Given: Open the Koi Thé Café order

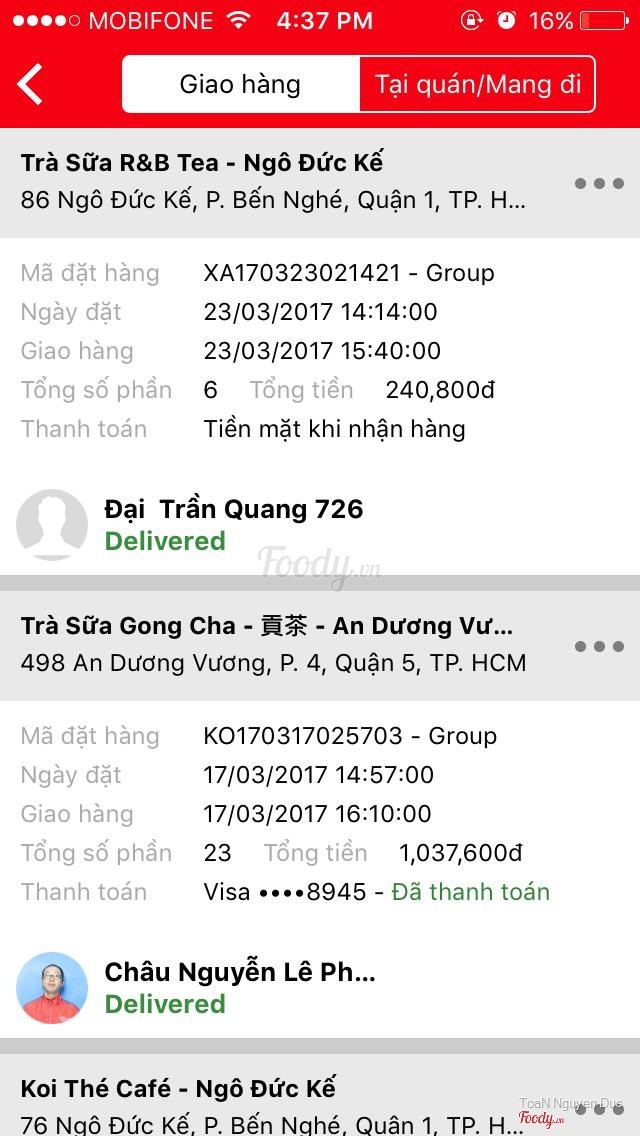Looking at the screenshot, I should [180, 1089].
